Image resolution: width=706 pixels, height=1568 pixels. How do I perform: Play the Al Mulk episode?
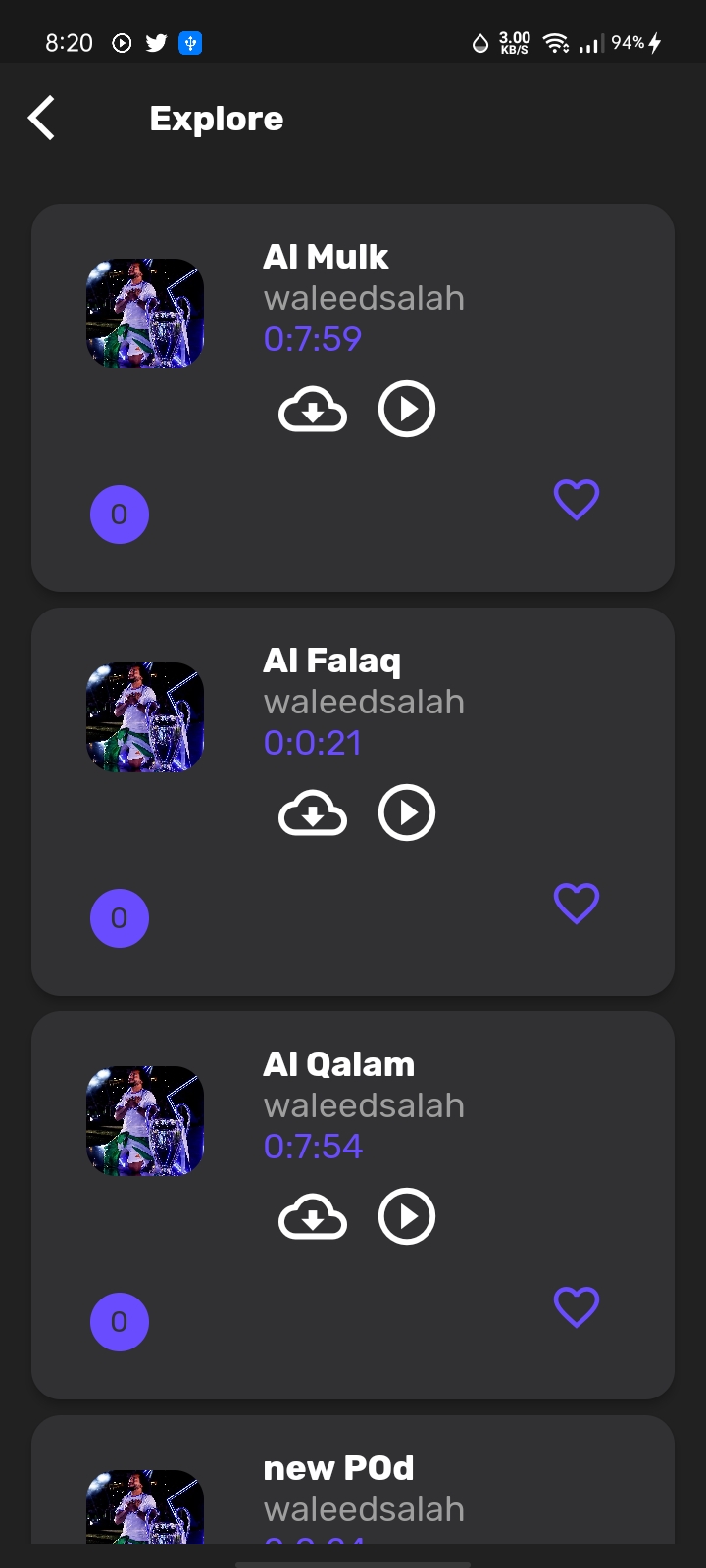pyautogui.click(x=406, y=409)
